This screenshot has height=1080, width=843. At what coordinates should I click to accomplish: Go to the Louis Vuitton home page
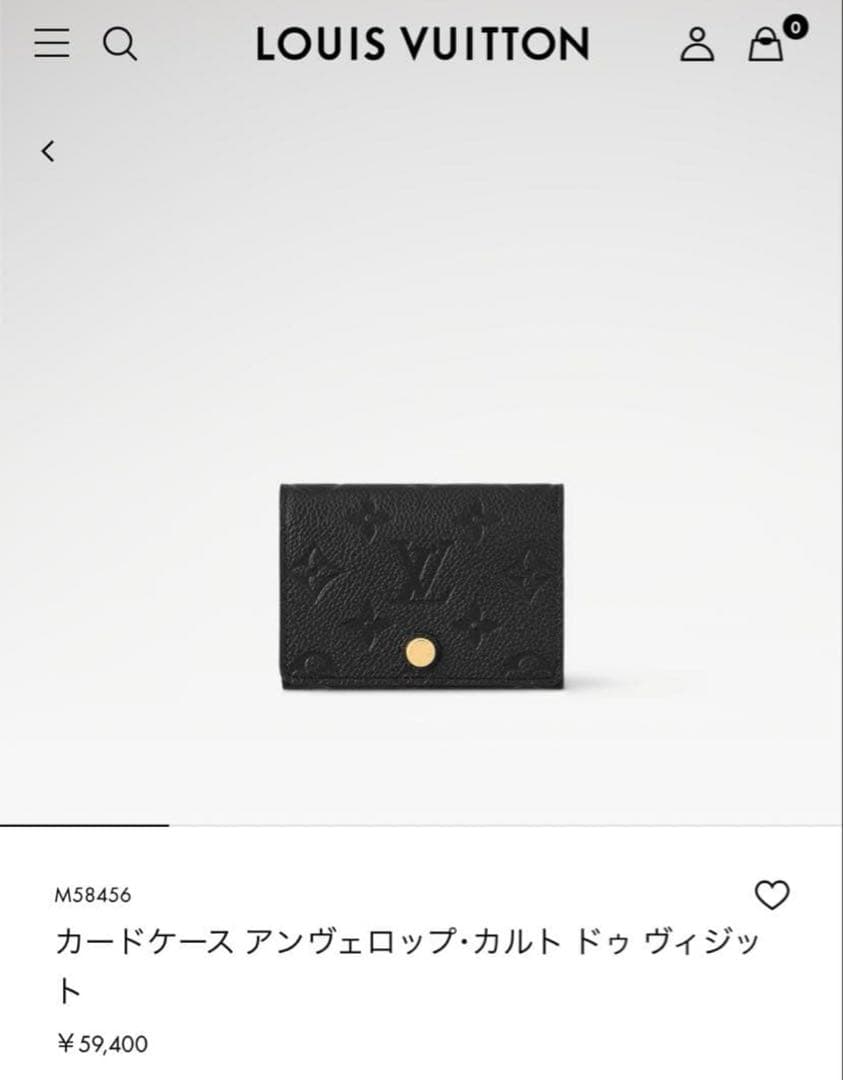point(422,44)
